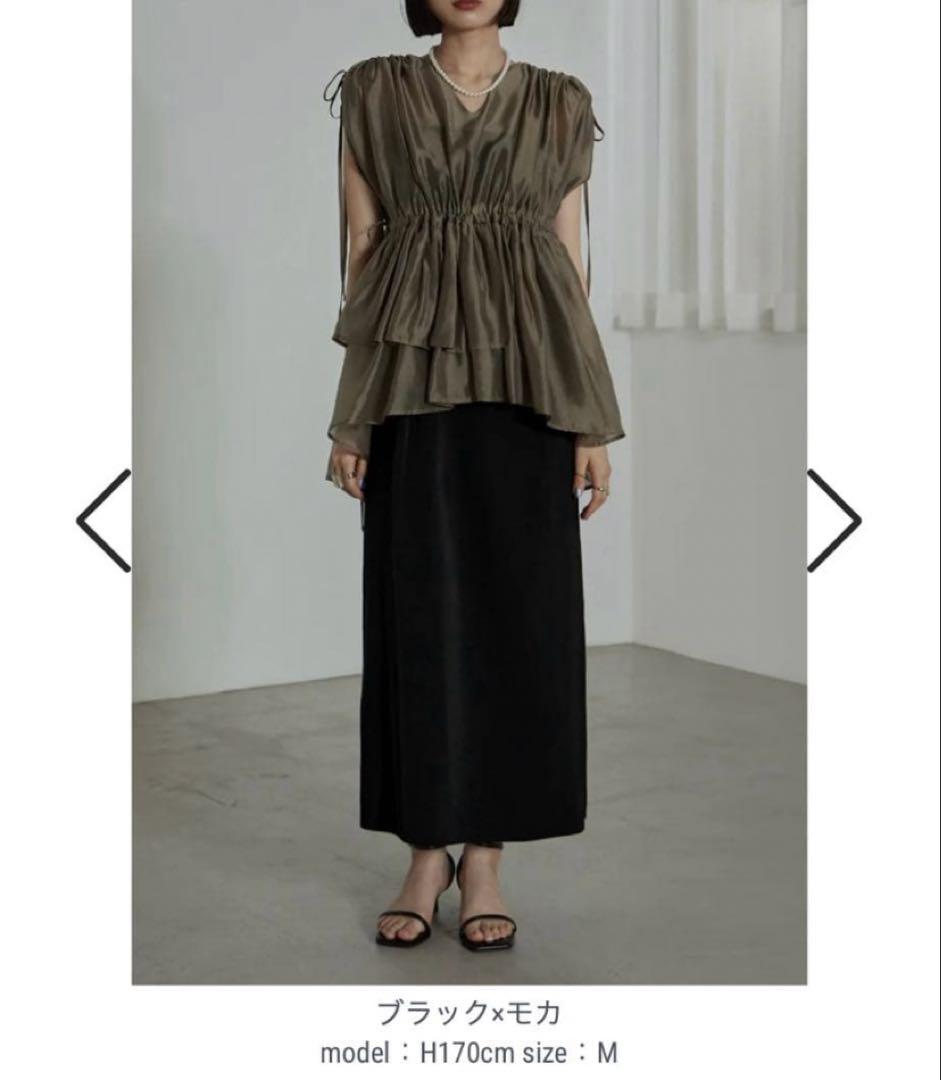
Task: Show the next product photo
Action: (x=834, y=520)
